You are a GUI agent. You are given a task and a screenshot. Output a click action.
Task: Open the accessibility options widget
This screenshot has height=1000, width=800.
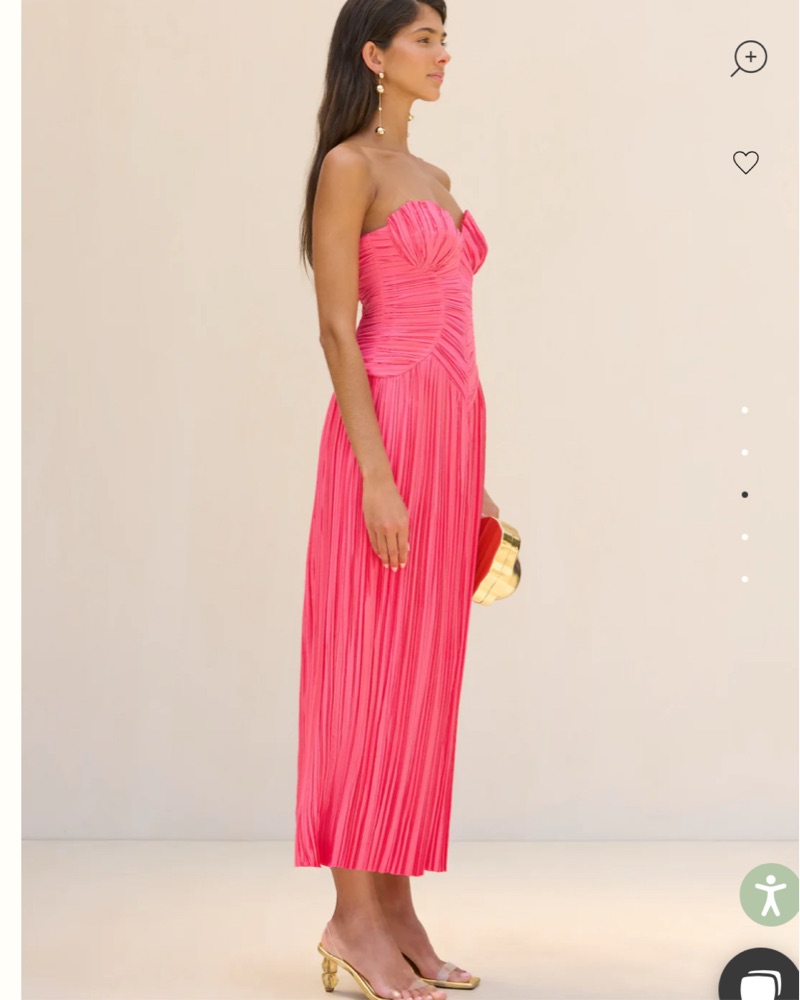coord(770,894)
